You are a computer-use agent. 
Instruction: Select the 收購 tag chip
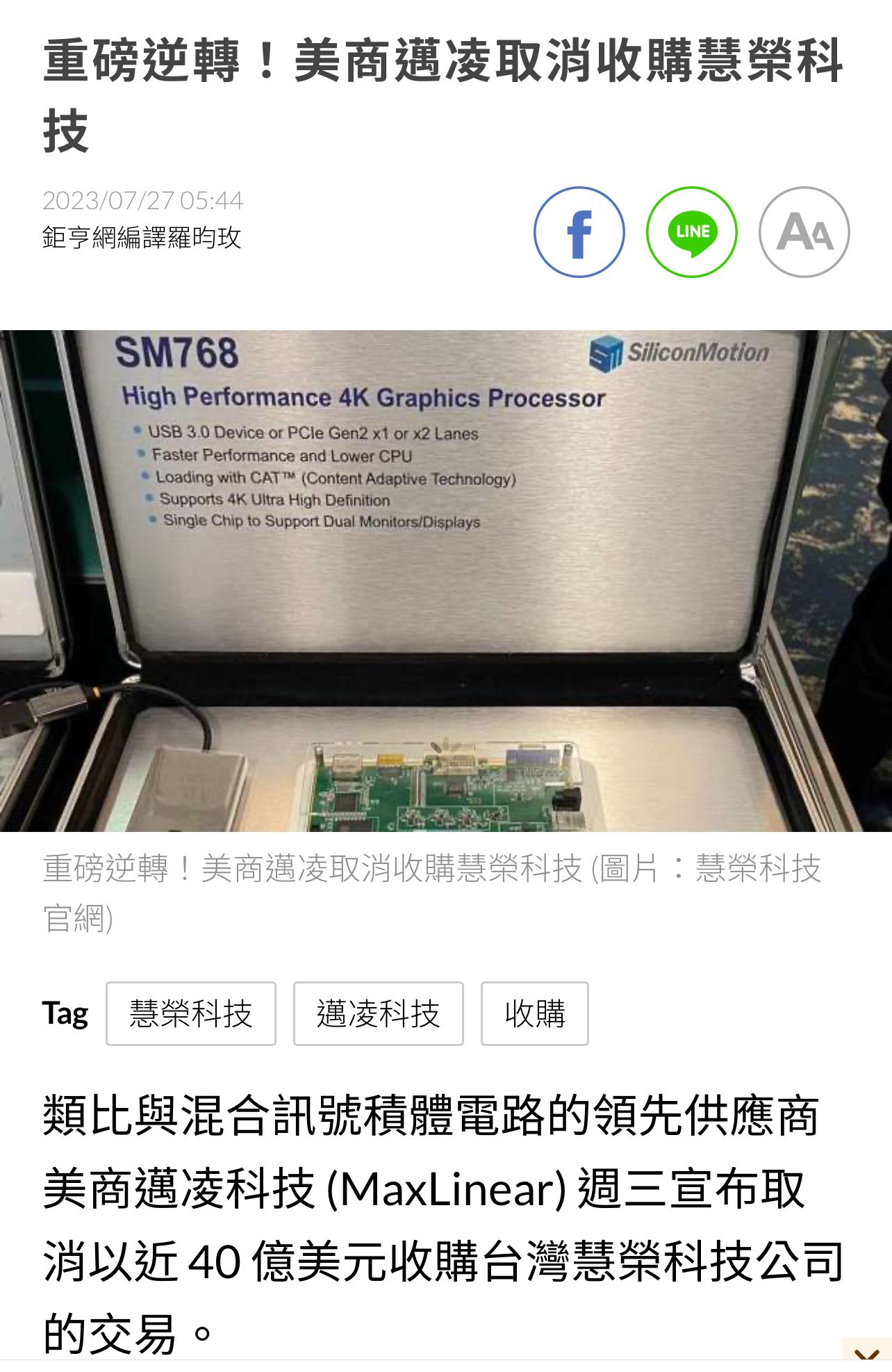[534, 1013]
